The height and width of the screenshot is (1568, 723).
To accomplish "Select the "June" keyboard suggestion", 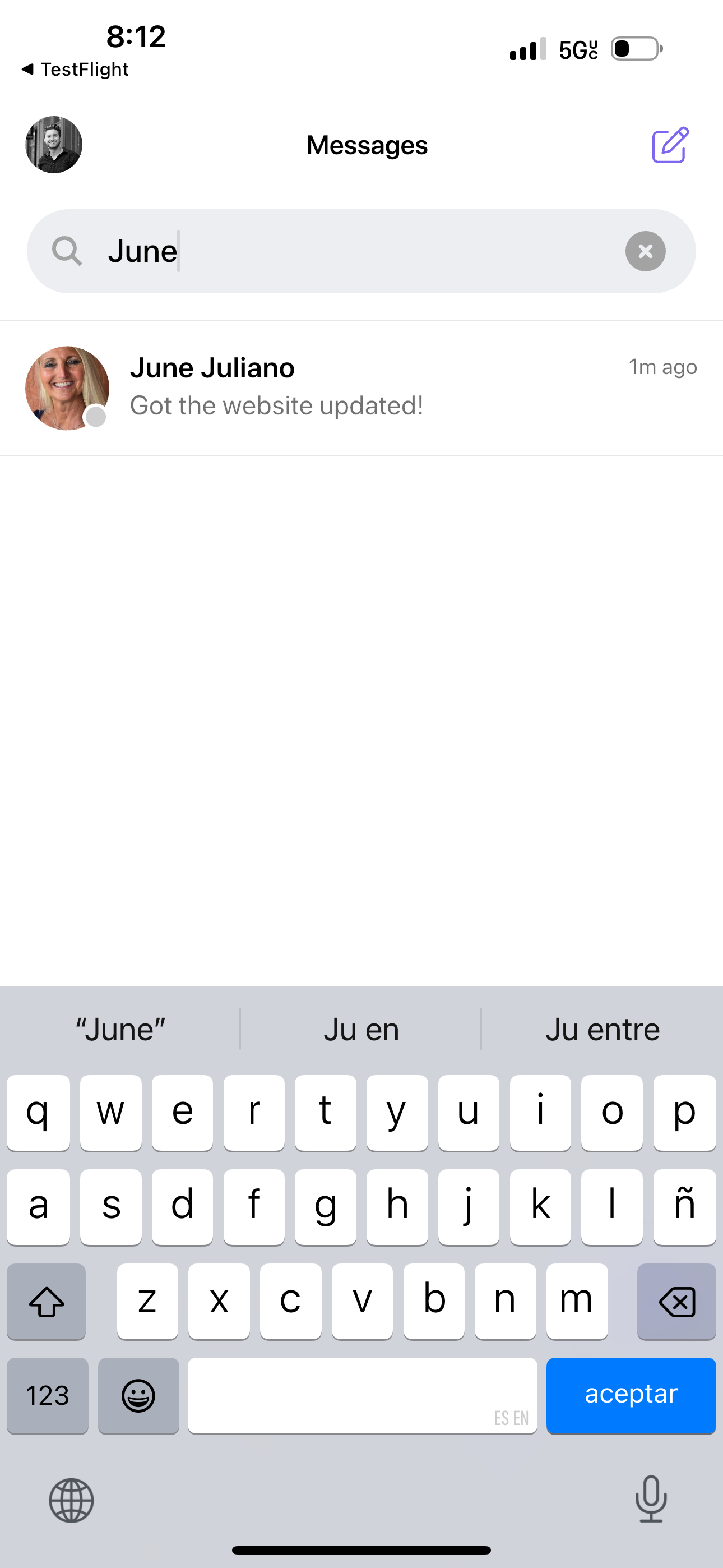I will coord(121,1029).
